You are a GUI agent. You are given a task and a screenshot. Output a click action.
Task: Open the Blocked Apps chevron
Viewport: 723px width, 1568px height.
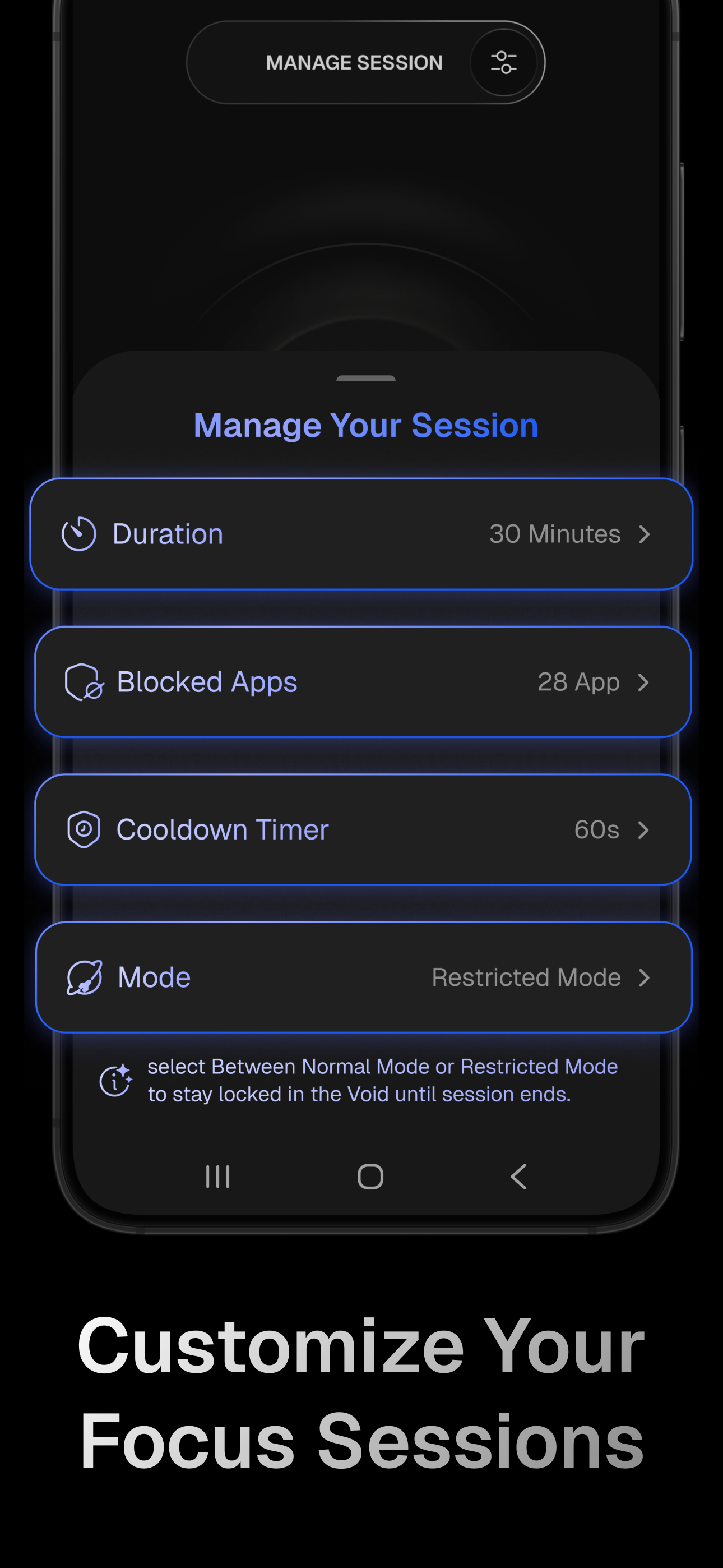(x=645, y=682)
